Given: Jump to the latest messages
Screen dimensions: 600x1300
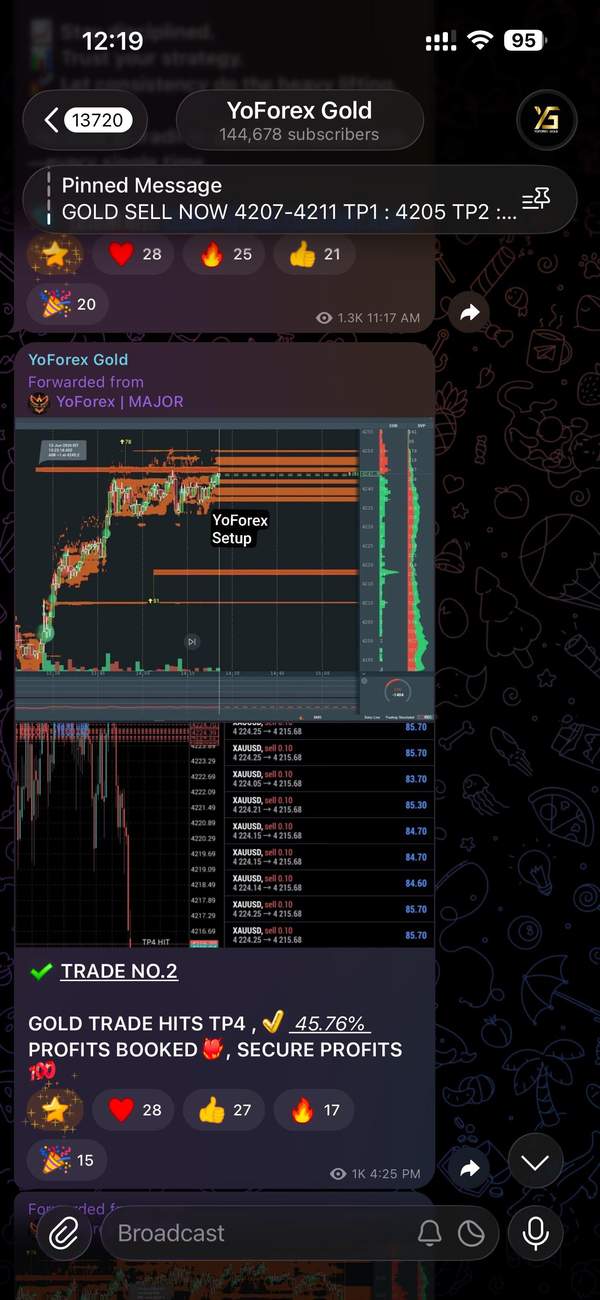Looking at the screenshot, I should [x=536, y=1163].
